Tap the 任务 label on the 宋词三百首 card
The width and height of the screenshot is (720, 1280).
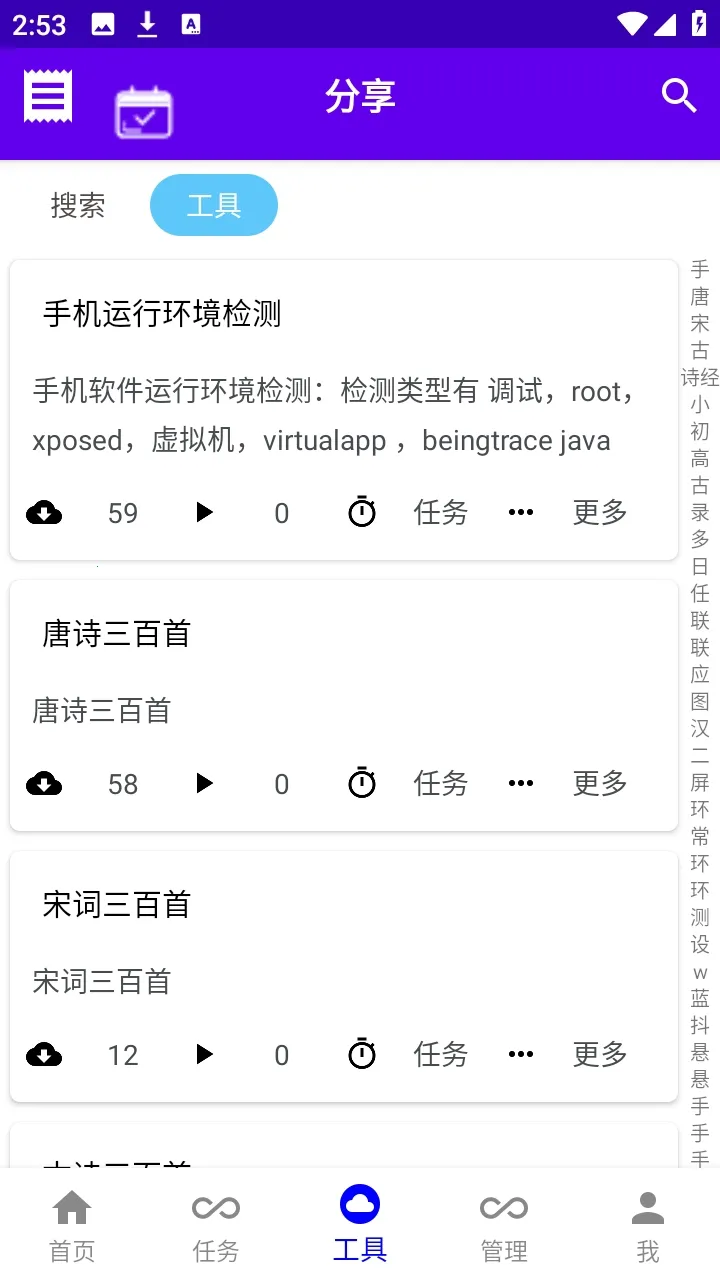tap(440, 1054)
